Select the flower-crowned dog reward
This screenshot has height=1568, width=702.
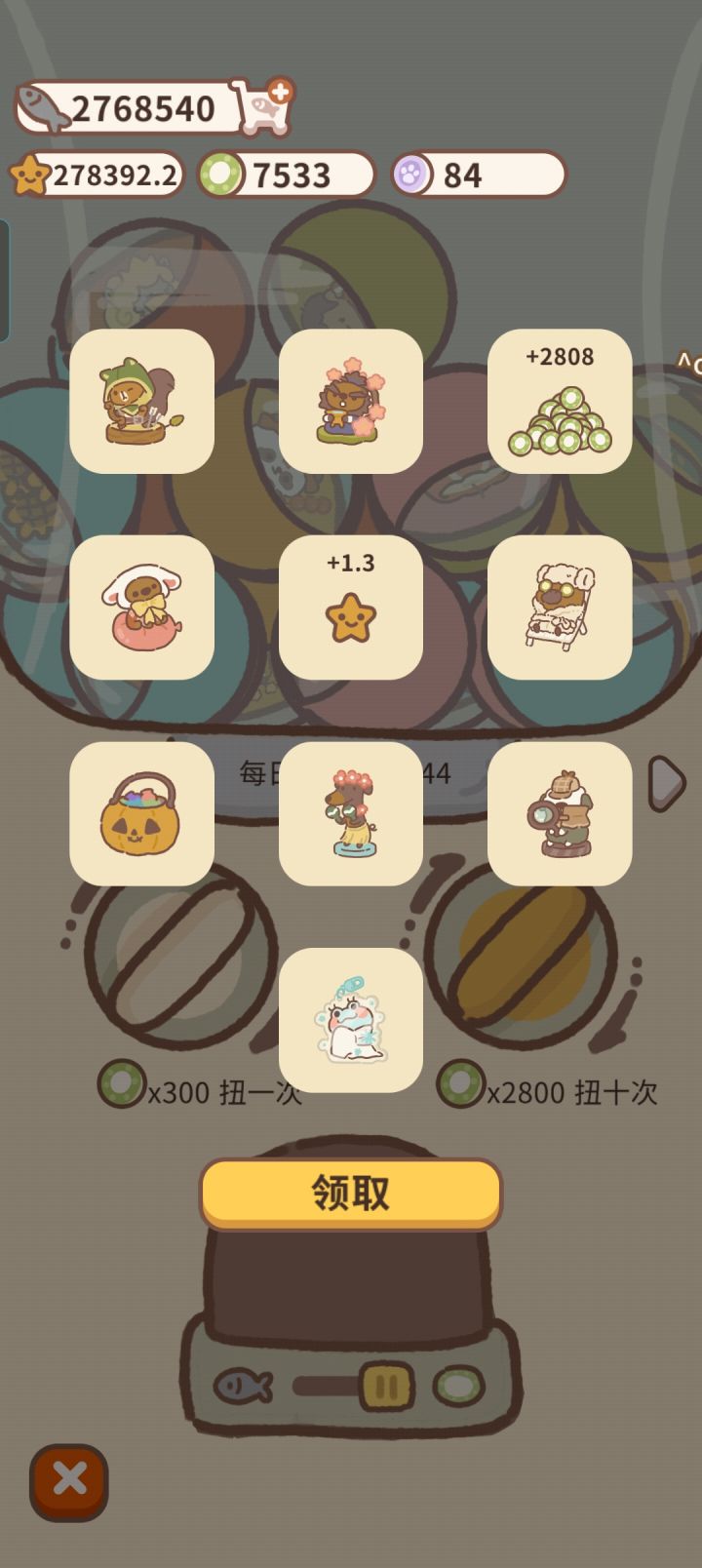pos(351,814)
